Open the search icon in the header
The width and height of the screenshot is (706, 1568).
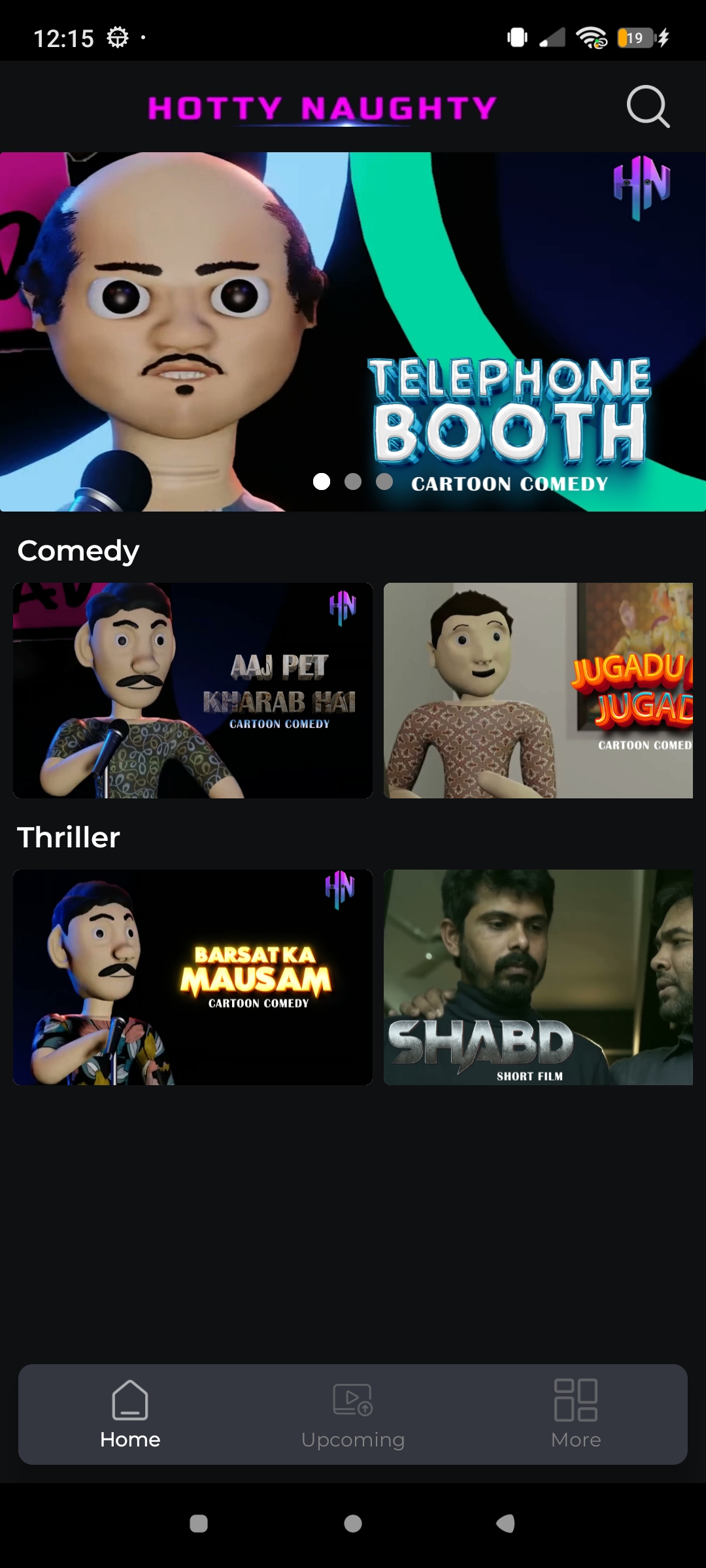coord(648,106)
